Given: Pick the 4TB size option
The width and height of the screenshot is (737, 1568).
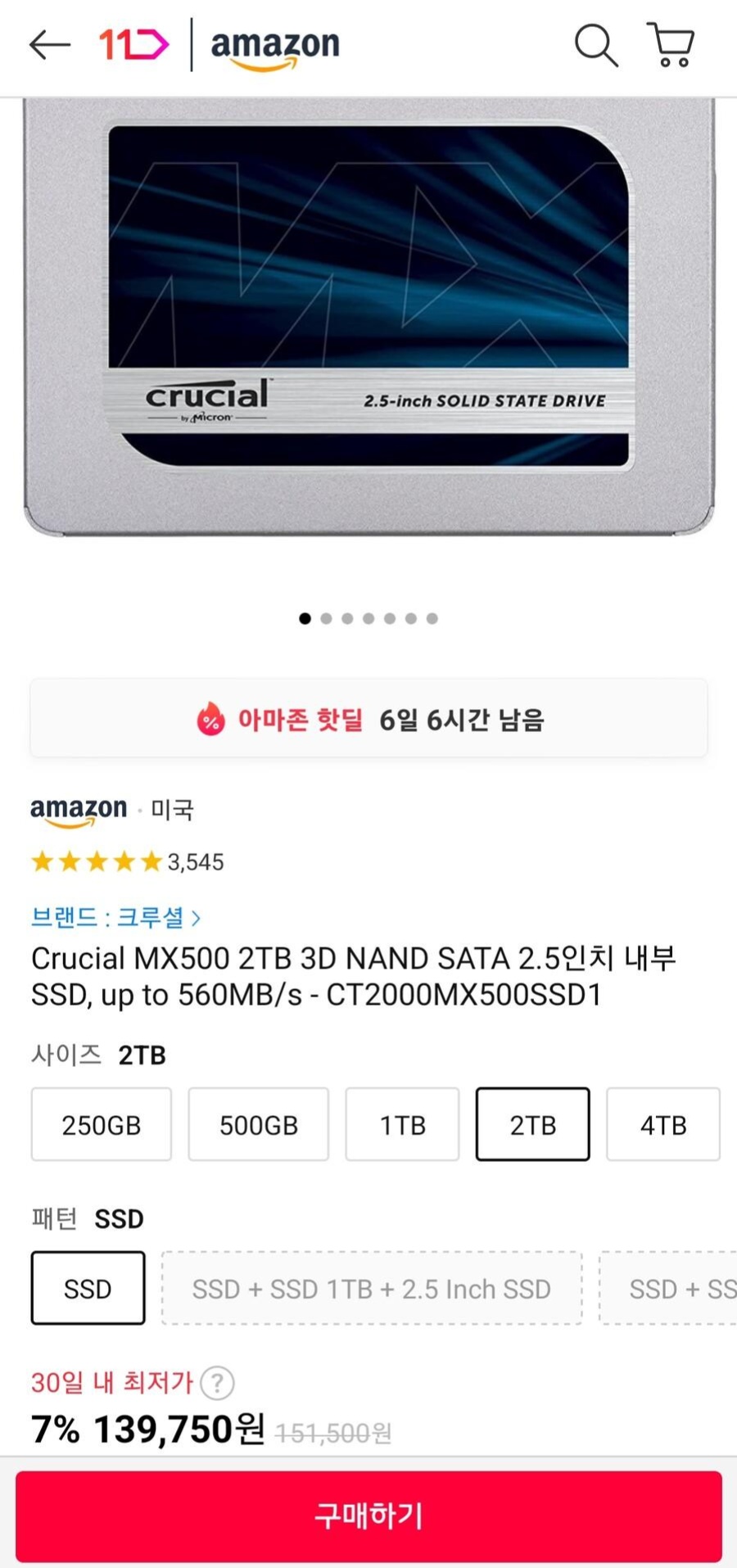Looking at the screenshot, I should point(662,1125).
